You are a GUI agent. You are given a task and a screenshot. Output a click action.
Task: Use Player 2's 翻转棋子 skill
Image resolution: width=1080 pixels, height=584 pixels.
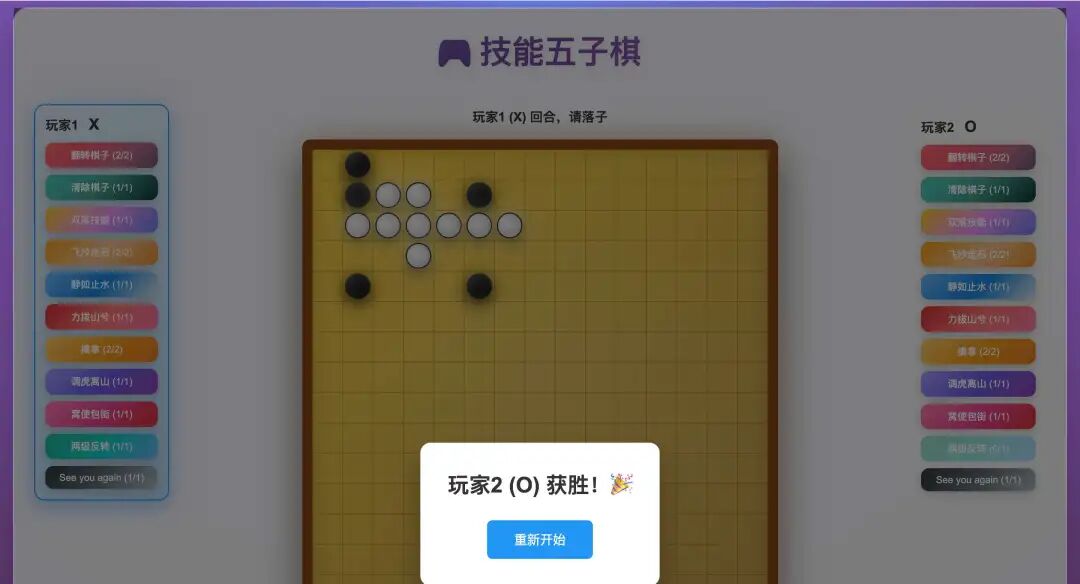tap(978, 158)
